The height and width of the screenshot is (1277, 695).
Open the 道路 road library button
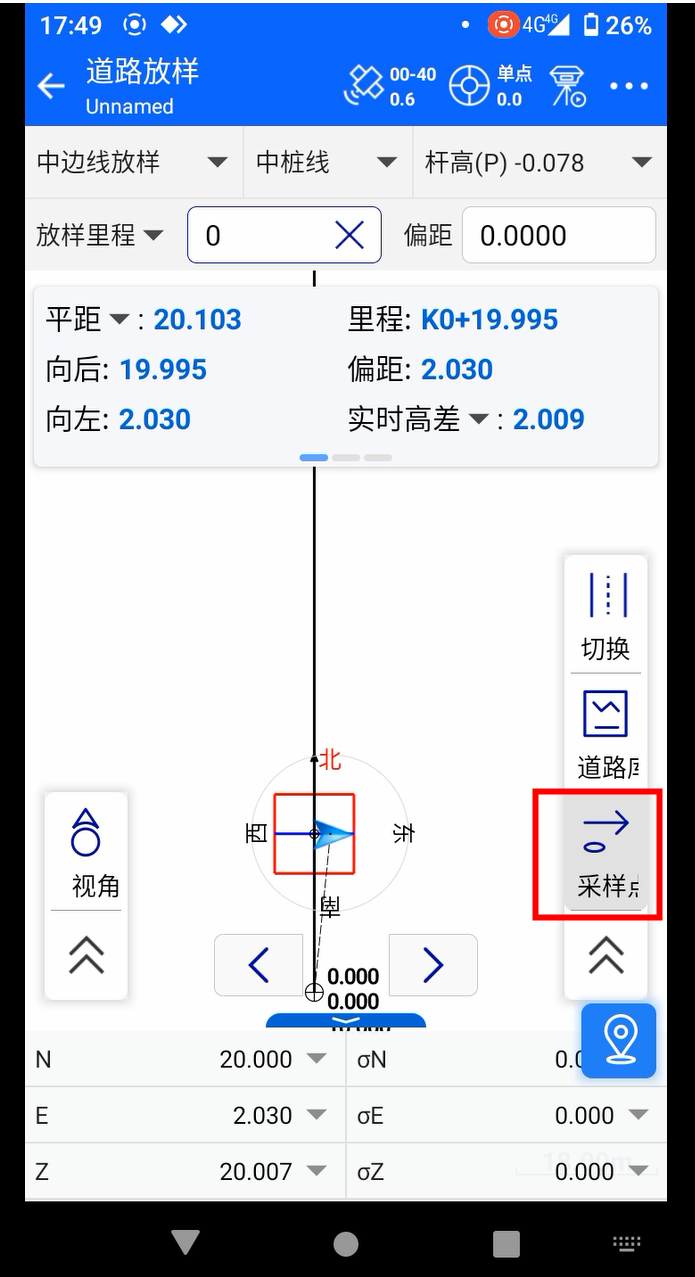click(x=606, y=735)
